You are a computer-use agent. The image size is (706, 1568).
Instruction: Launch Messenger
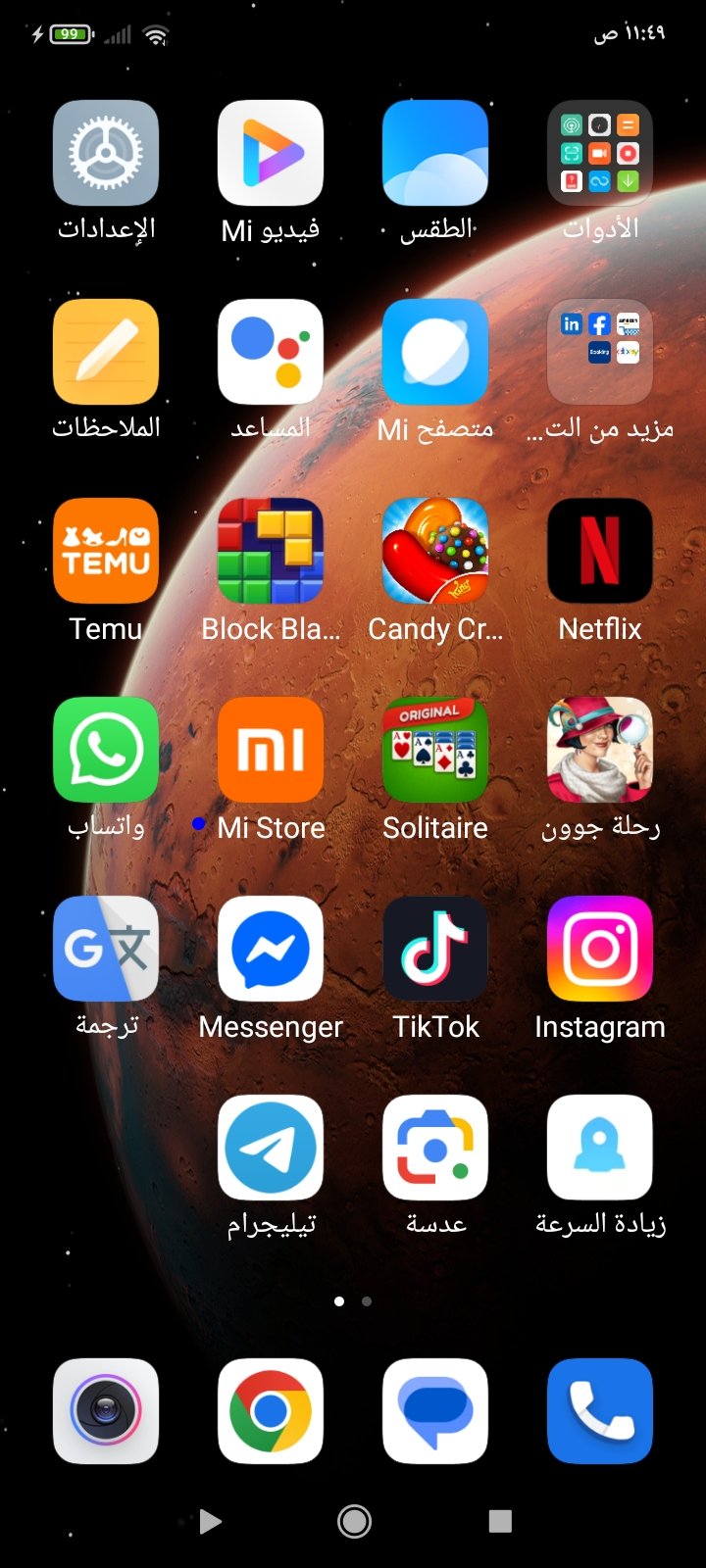pyautogui.click(x=271, y=950)
